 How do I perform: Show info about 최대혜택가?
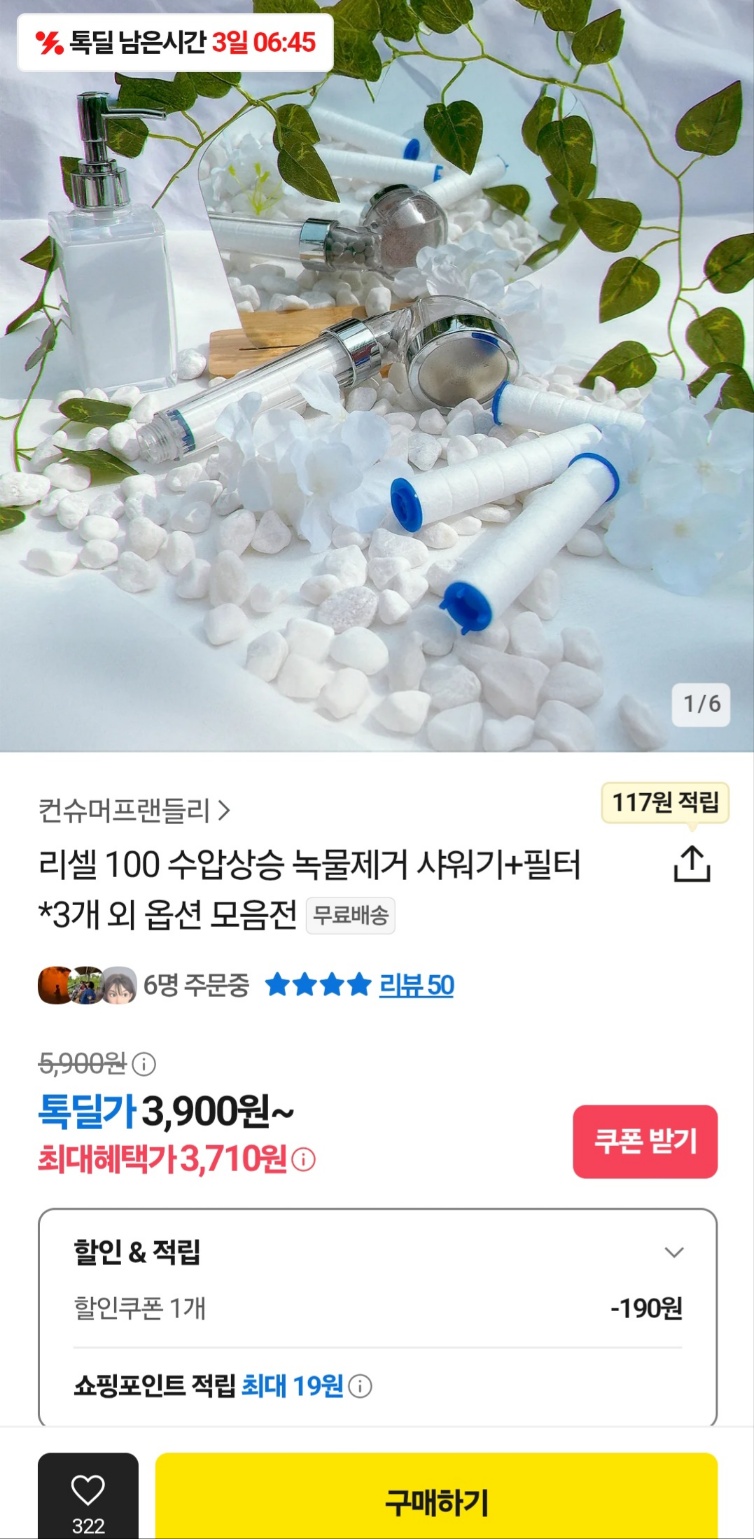(303, 1160)
